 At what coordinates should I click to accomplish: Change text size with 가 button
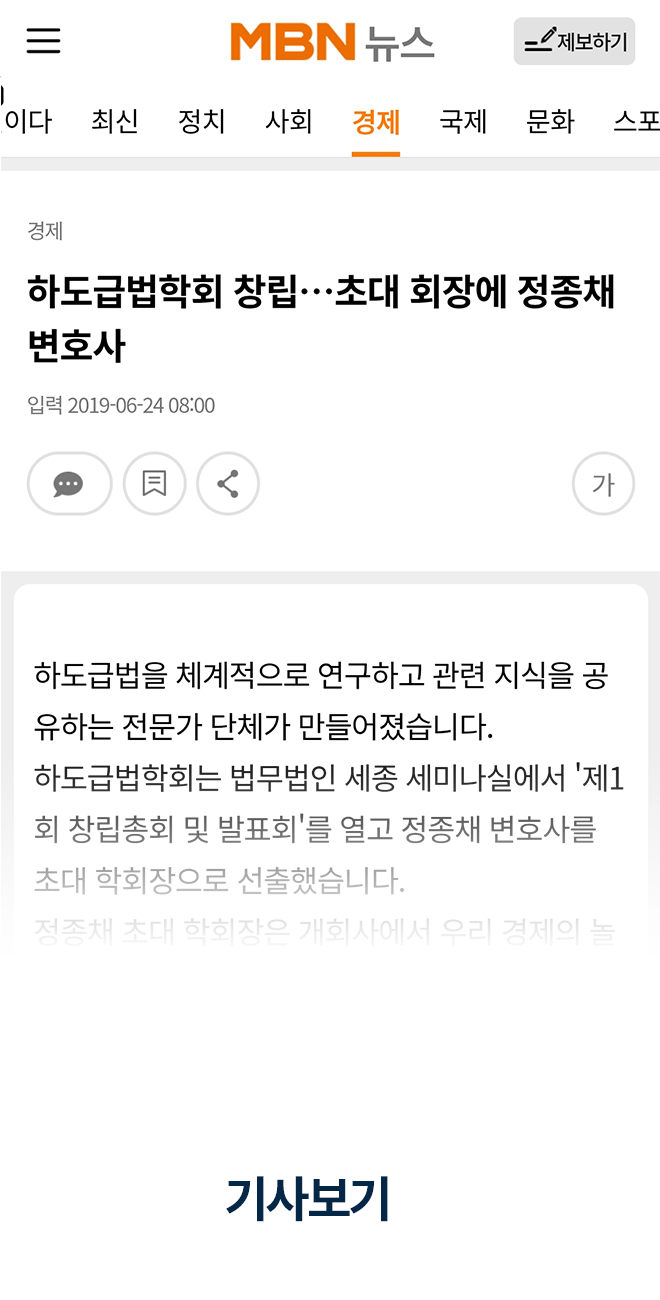(x=603, y=484)
